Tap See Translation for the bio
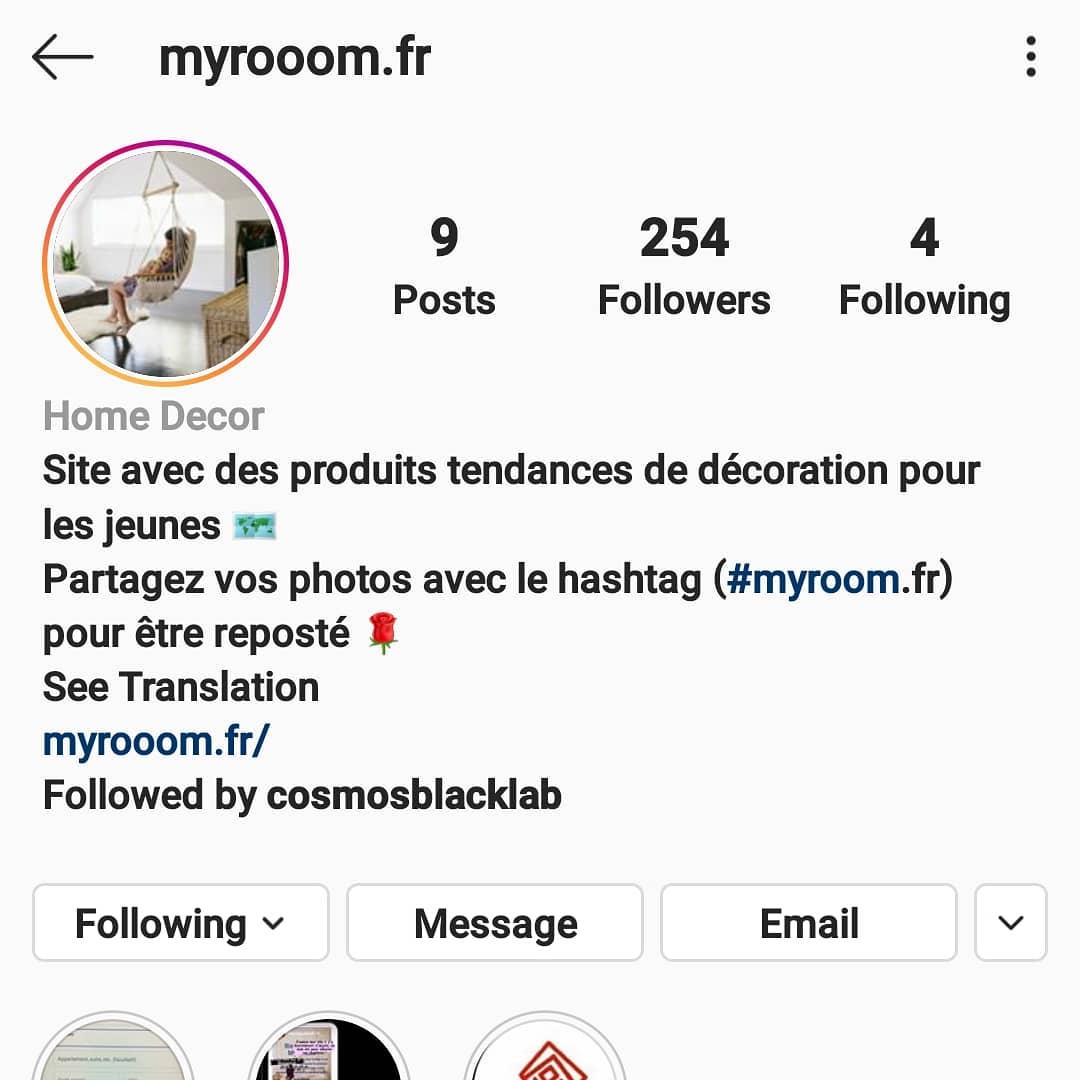The image size is (1080, 1080). pyautogui.click(x=181, y=687)
